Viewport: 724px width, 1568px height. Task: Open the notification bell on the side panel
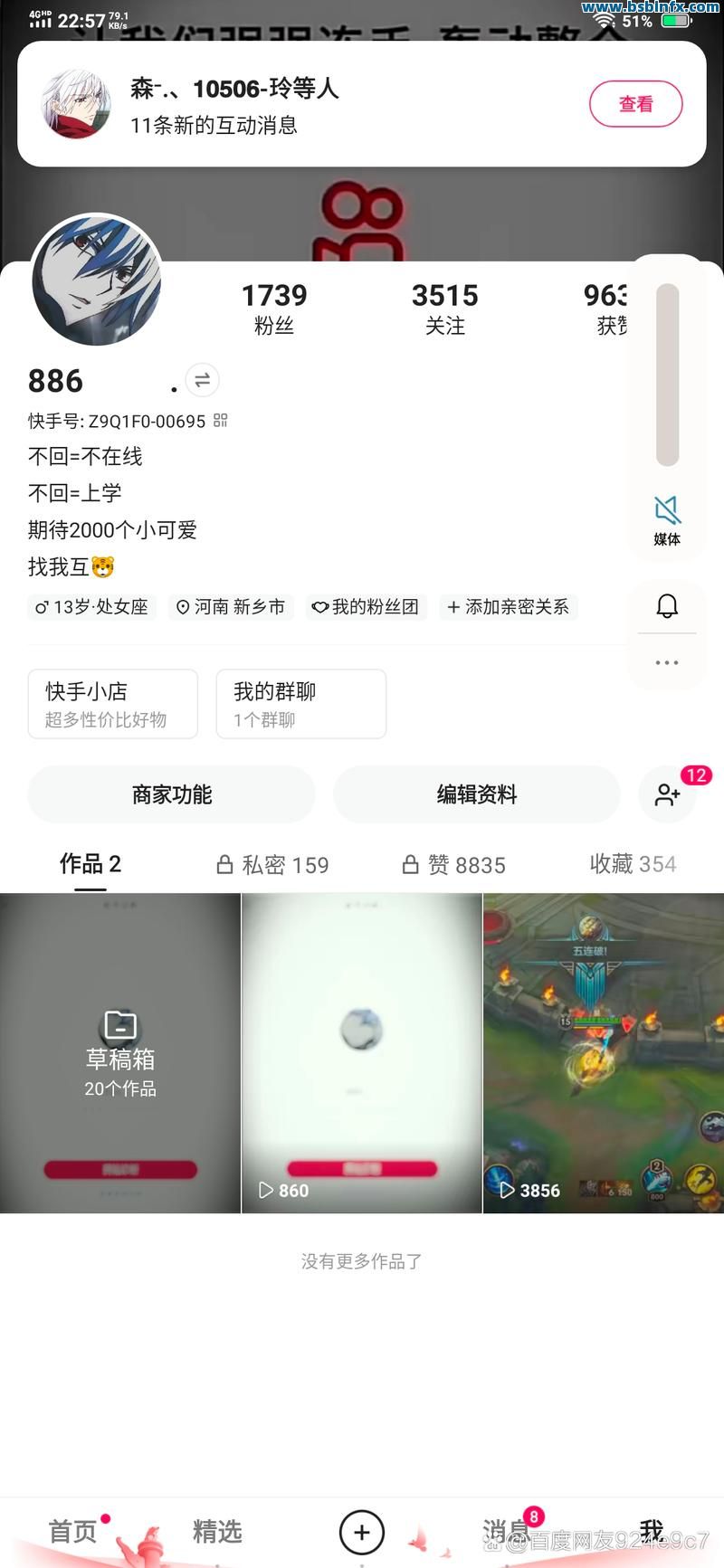pos(667,606)
